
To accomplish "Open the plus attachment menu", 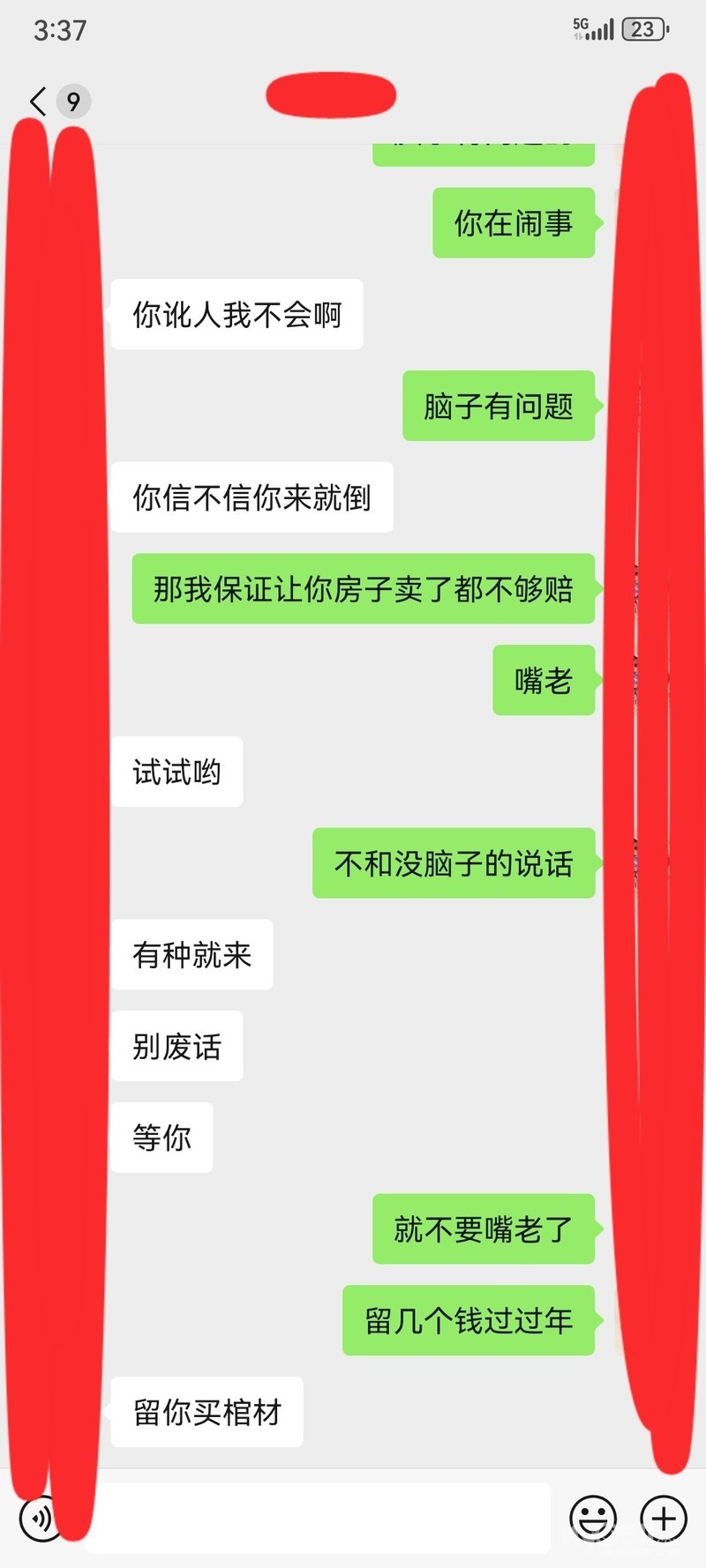I will pyautogui.click(x=664, y=1518).
